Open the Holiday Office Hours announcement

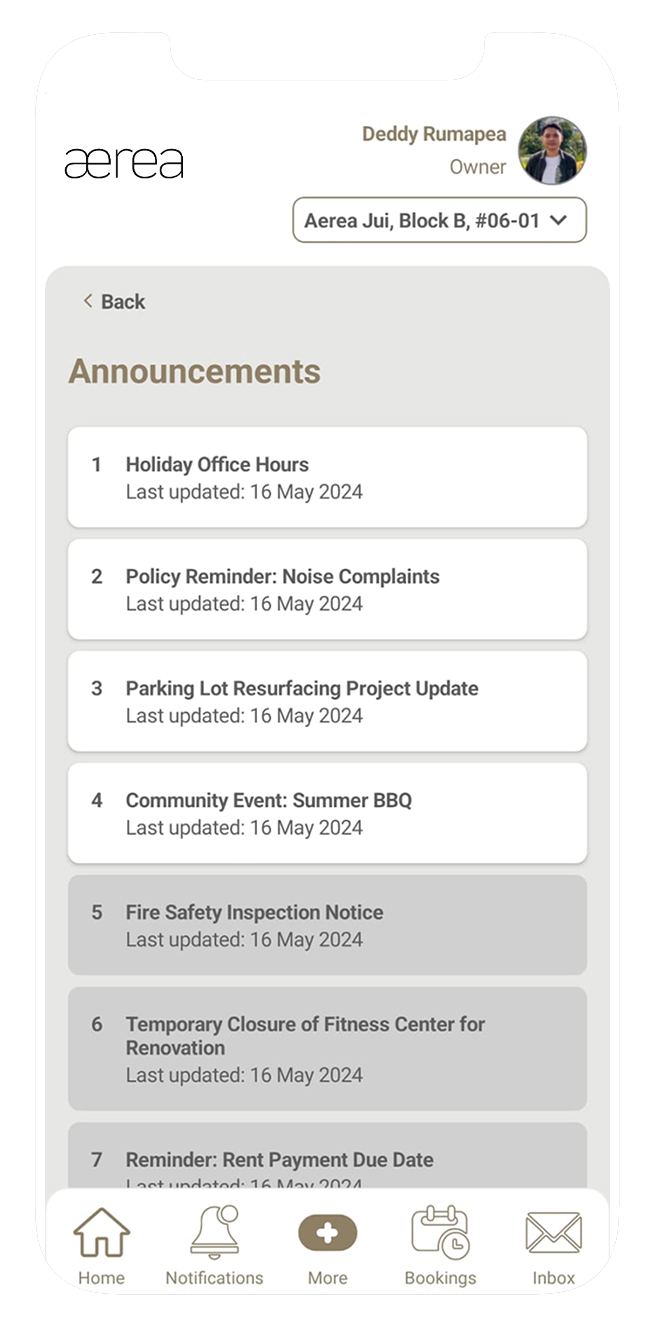(x=327, y=477)
